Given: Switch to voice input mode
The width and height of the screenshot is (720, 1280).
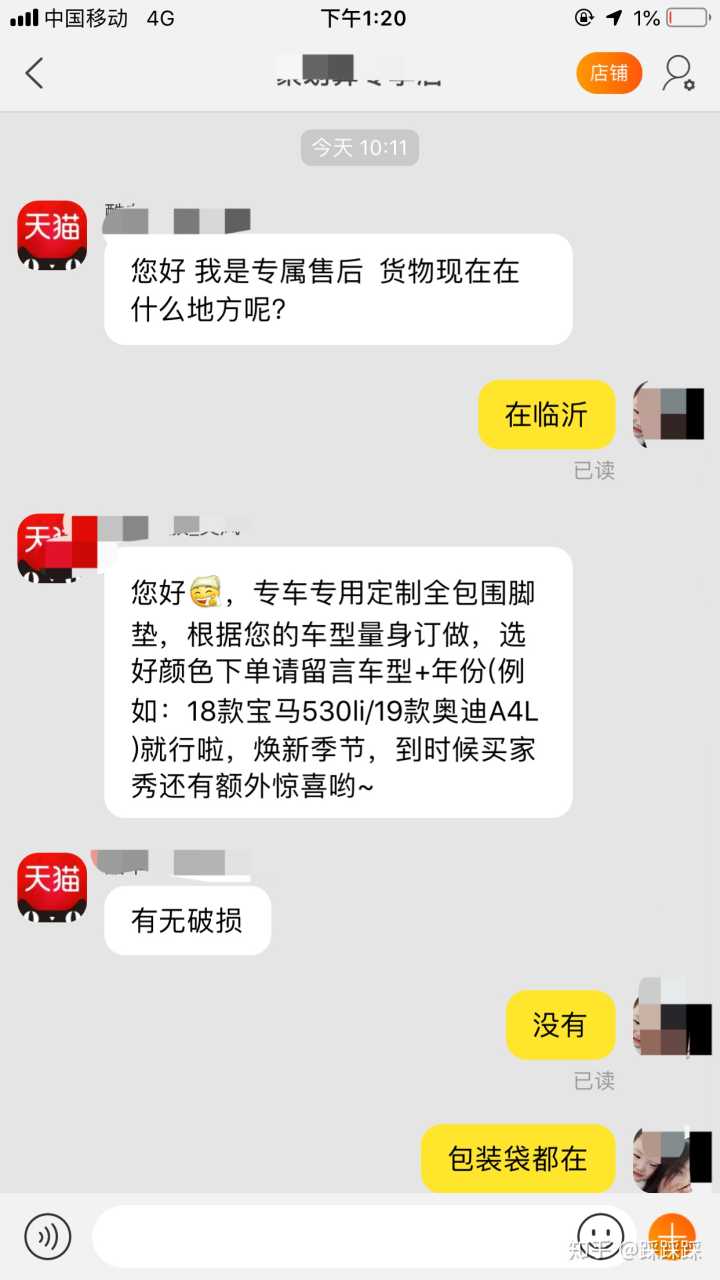Looking at the screenshot, I should tap(47, 1236).
